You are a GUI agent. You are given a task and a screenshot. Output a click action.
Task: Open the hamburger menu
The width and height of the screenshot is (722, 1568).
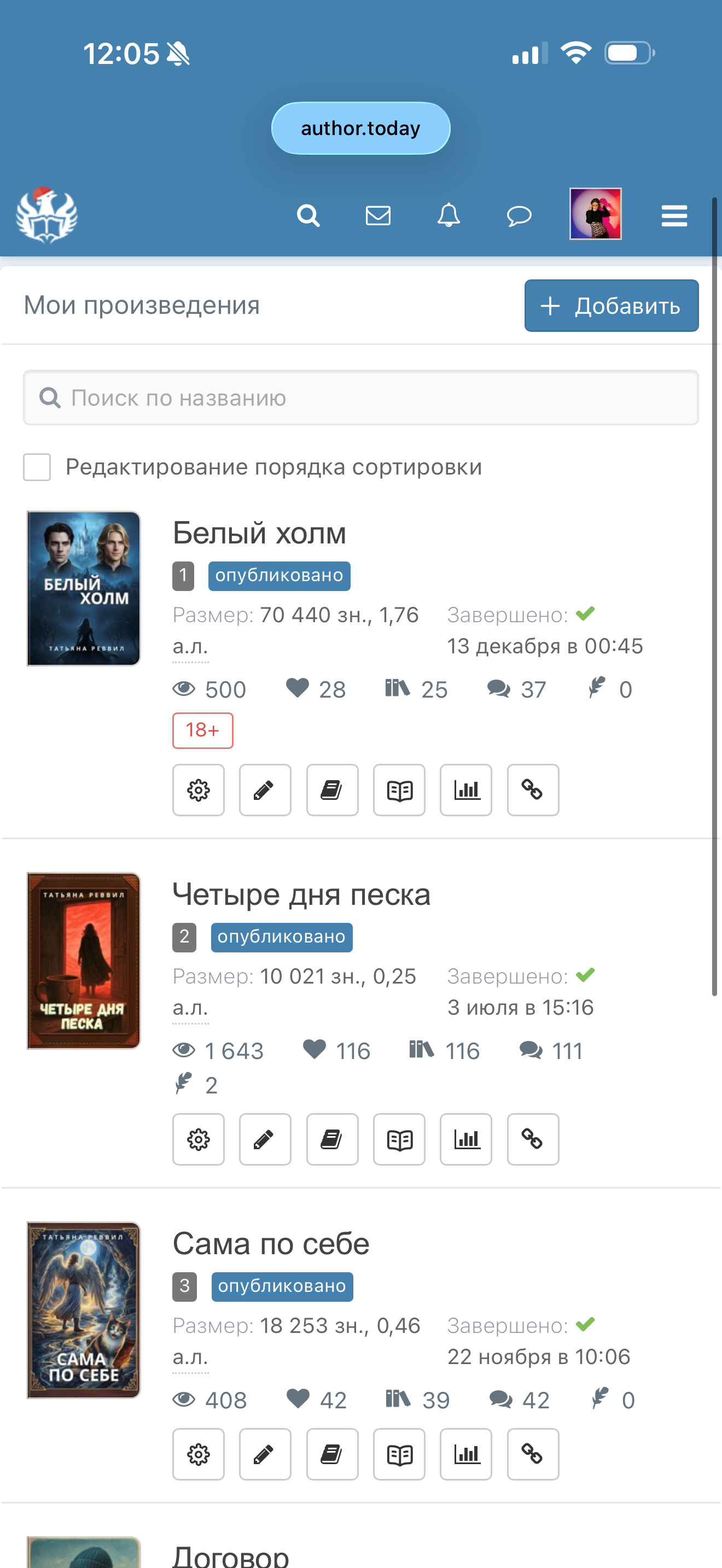[x=674, y=215]
